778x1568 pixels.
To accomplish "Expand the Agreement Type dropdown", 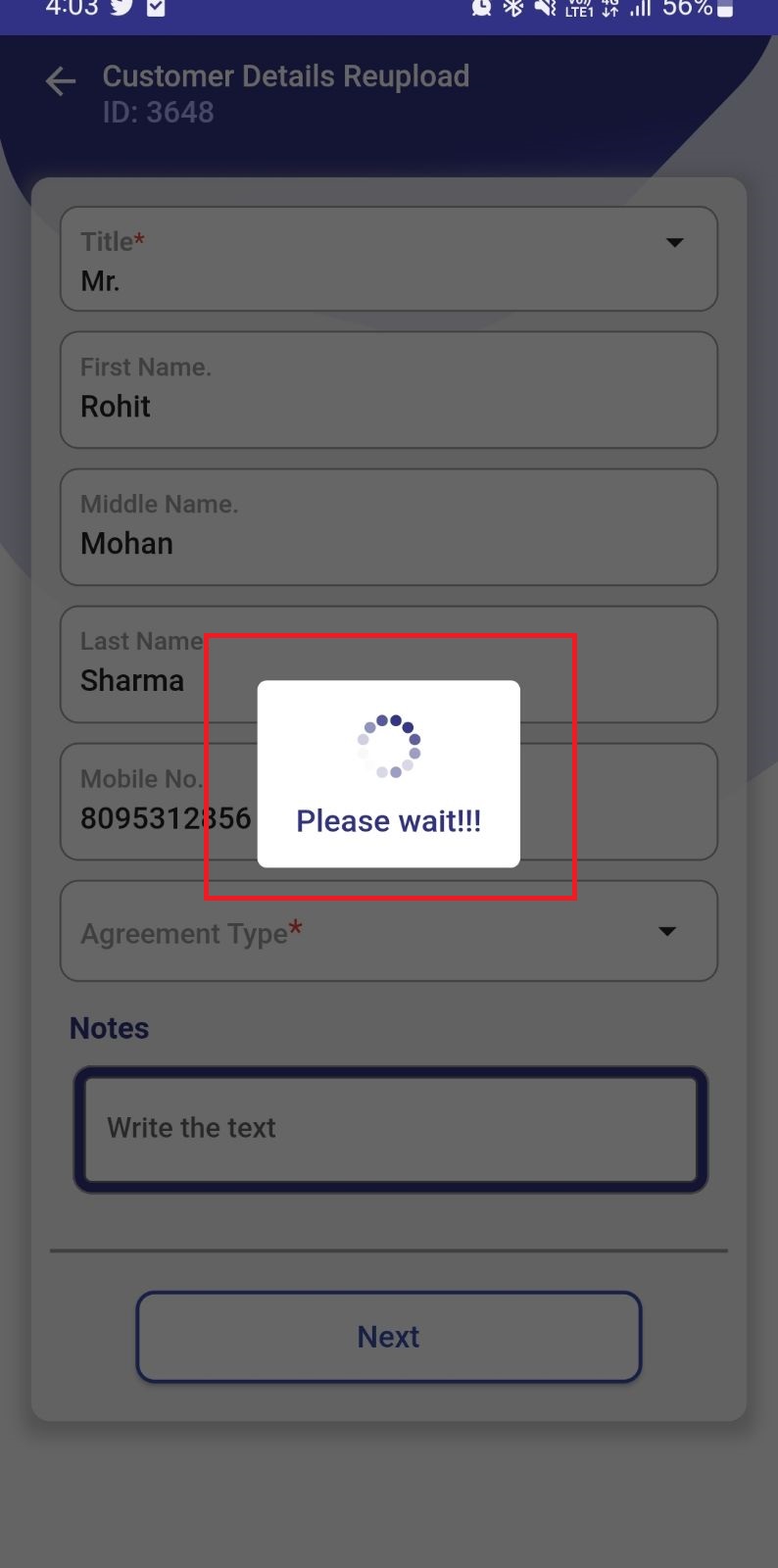I will [388, 931].
